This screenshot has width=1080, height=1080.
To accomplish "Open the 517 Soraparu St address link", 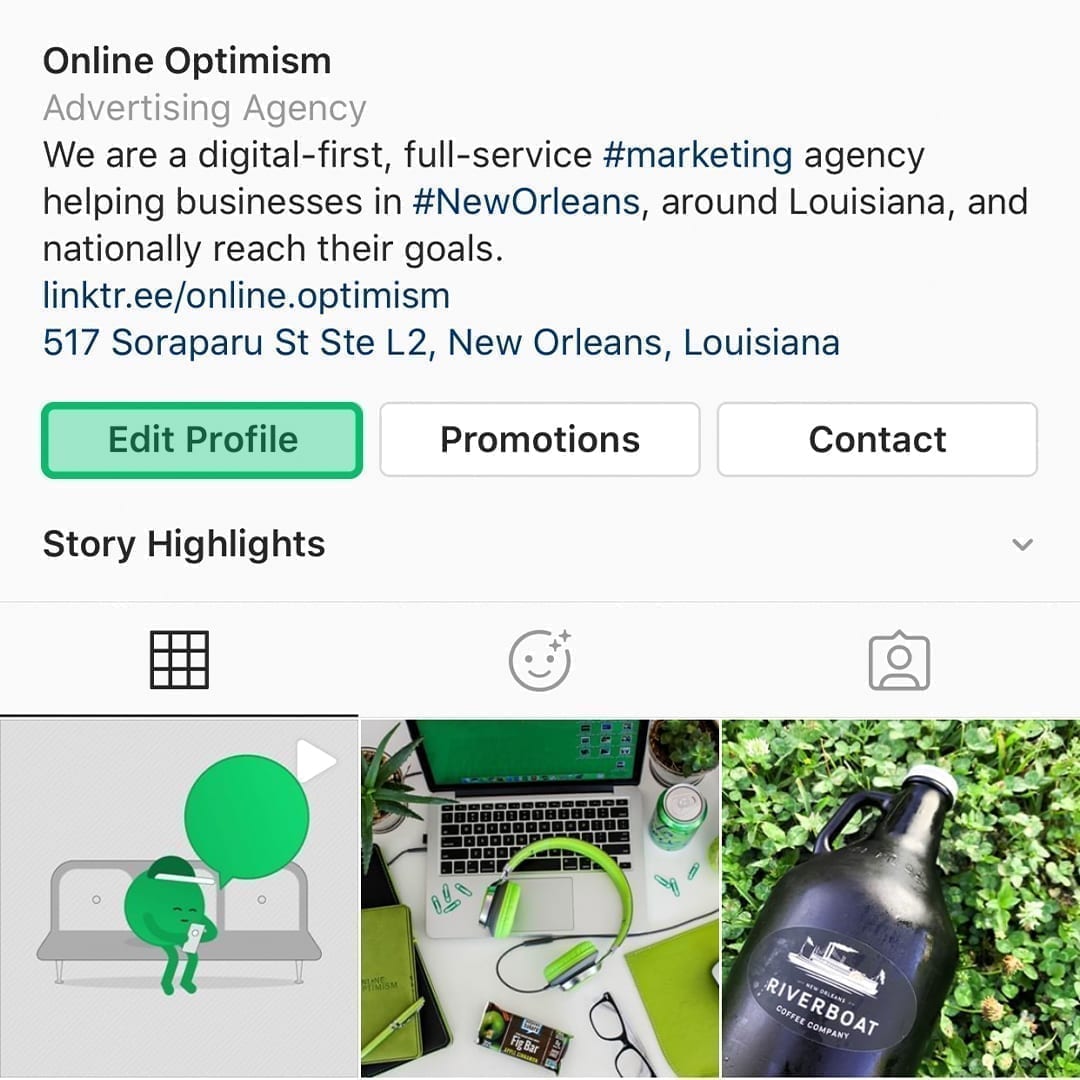I will [x=441, y=343].
